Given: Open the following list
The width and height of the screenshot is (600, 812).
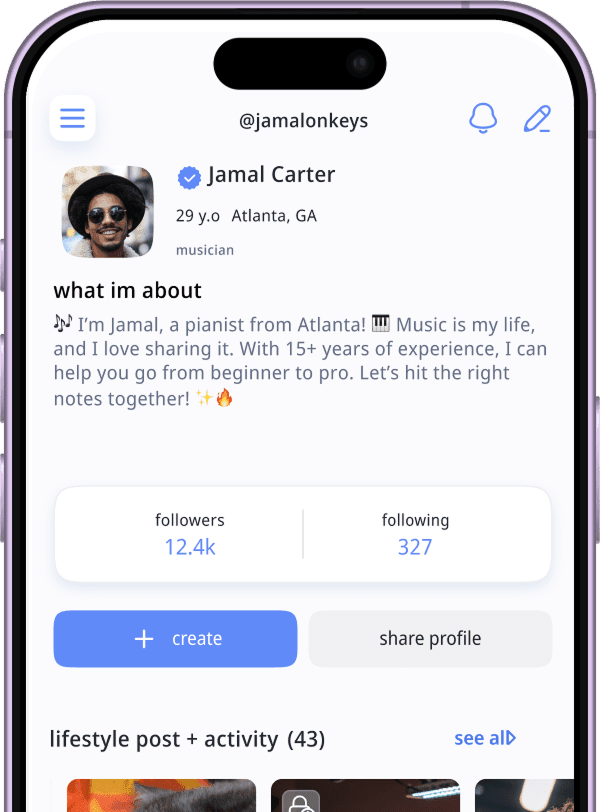Looking at the screenshot, I should click(x=415, y=534).
